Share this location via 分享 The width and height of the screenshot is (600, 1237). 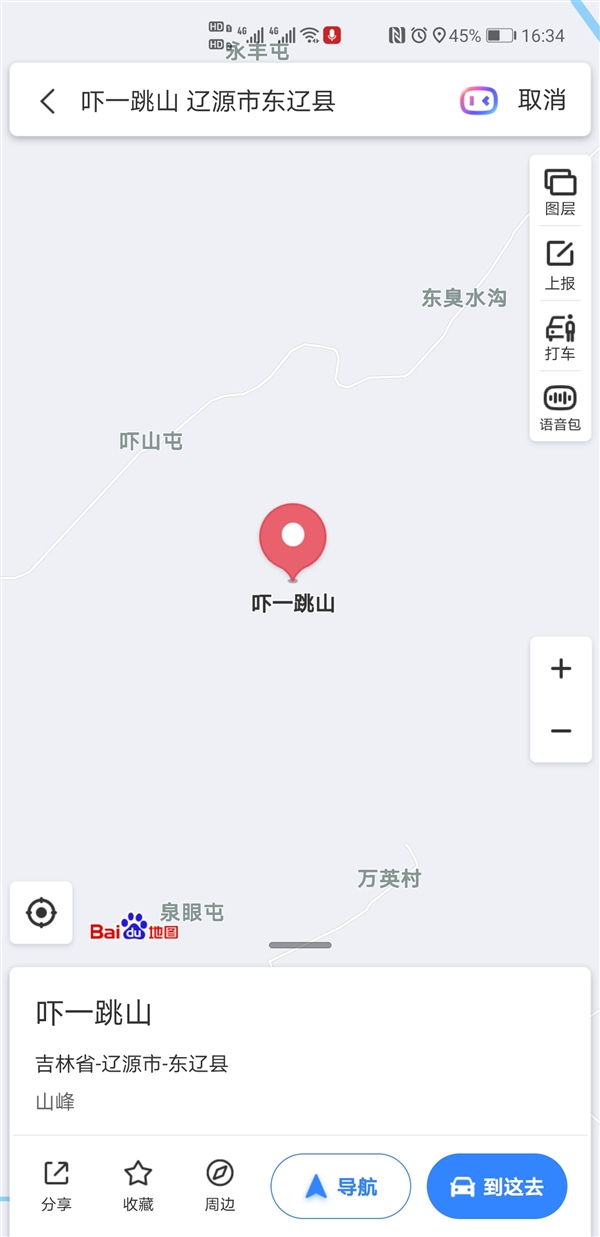click(56, 1185)
